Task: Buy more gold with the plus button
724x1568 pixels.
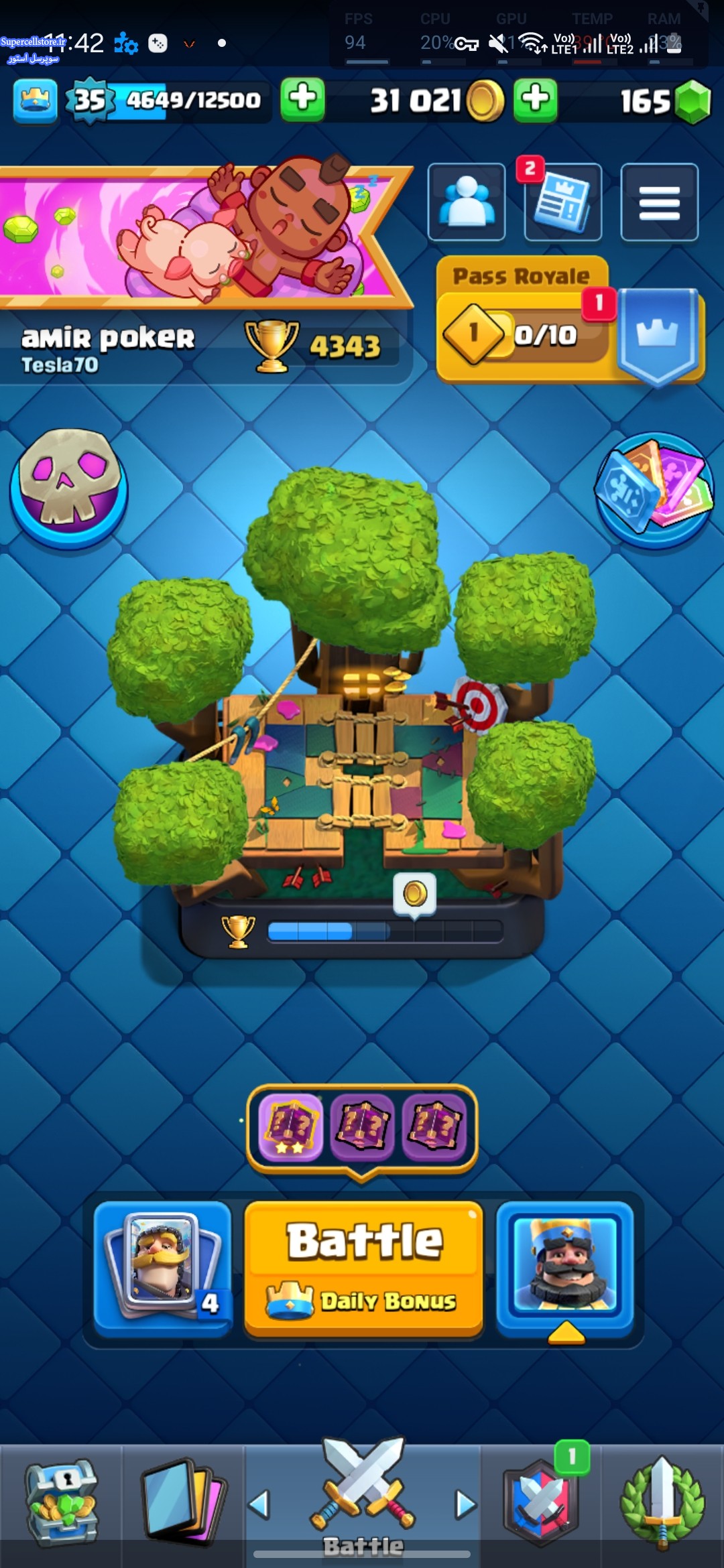Action: 535,100
